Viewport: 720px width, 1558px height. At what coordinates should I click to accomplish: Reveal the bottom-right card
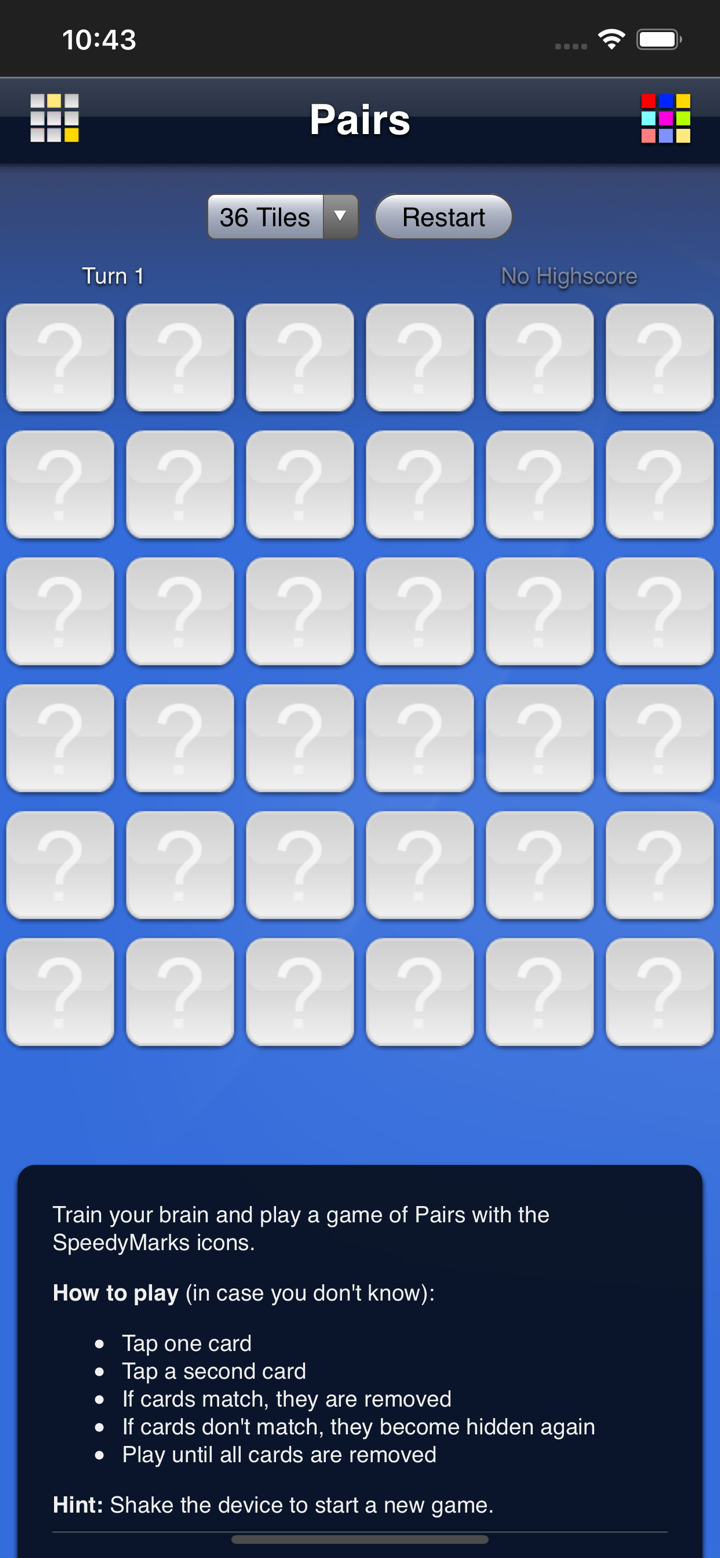660,991
